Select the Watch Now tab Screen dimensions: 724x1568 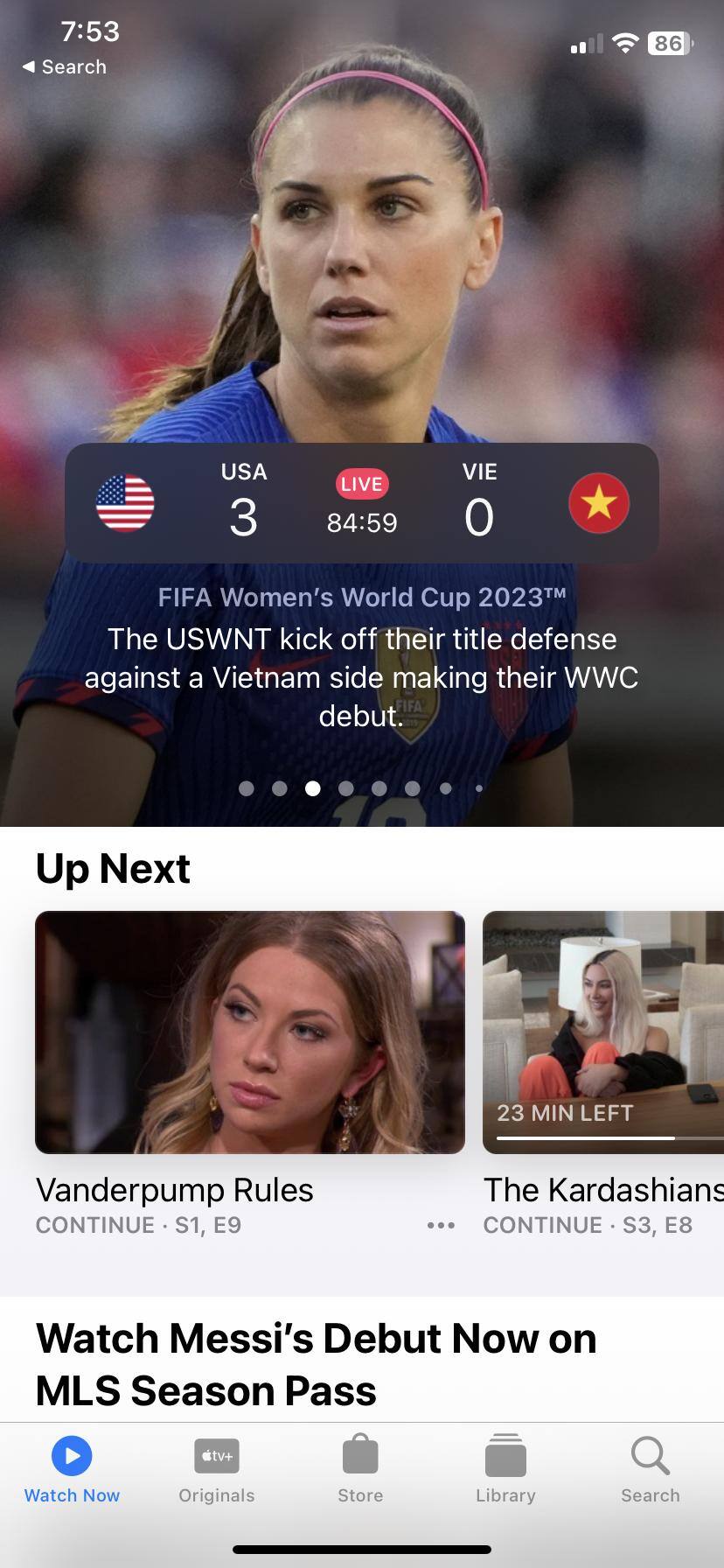[72, 1470]
